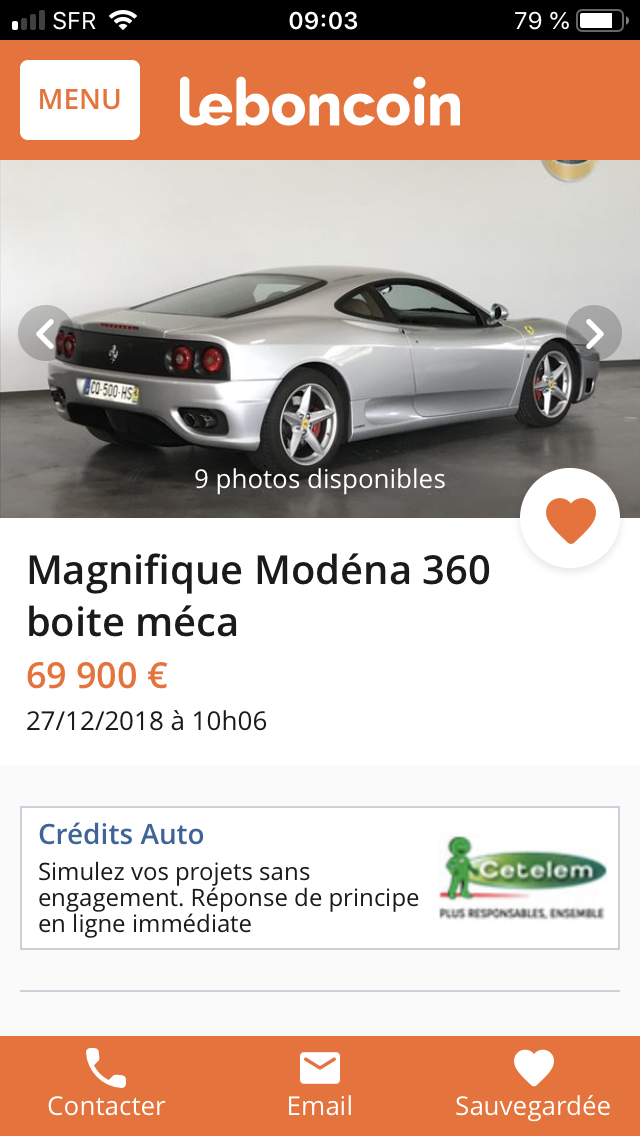Tap the orange heart favorite button
The width and height of the screenshot is (640, 1136).
(x=570, y=518)
